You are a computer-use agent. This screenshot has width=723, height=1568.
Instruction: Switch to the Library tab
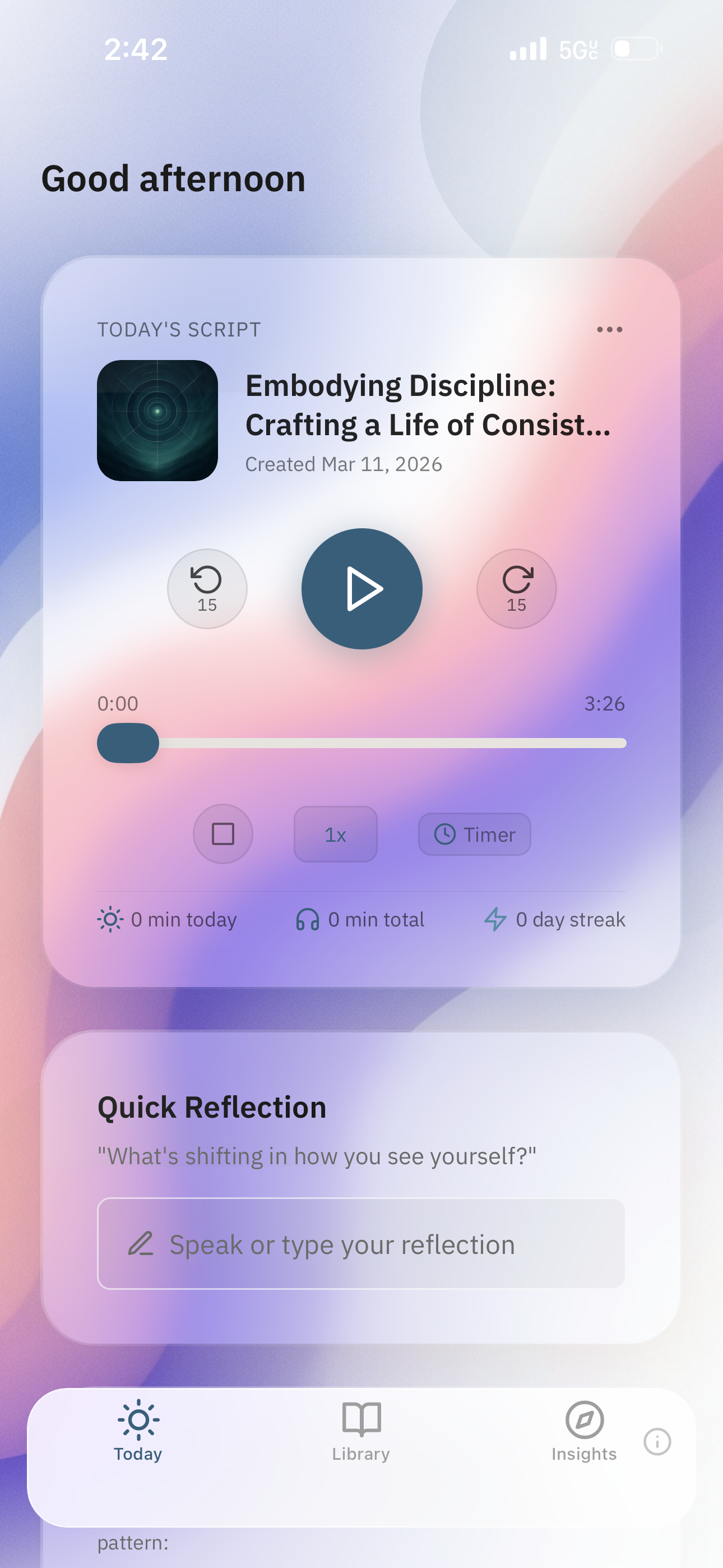tap(361, 1433)
